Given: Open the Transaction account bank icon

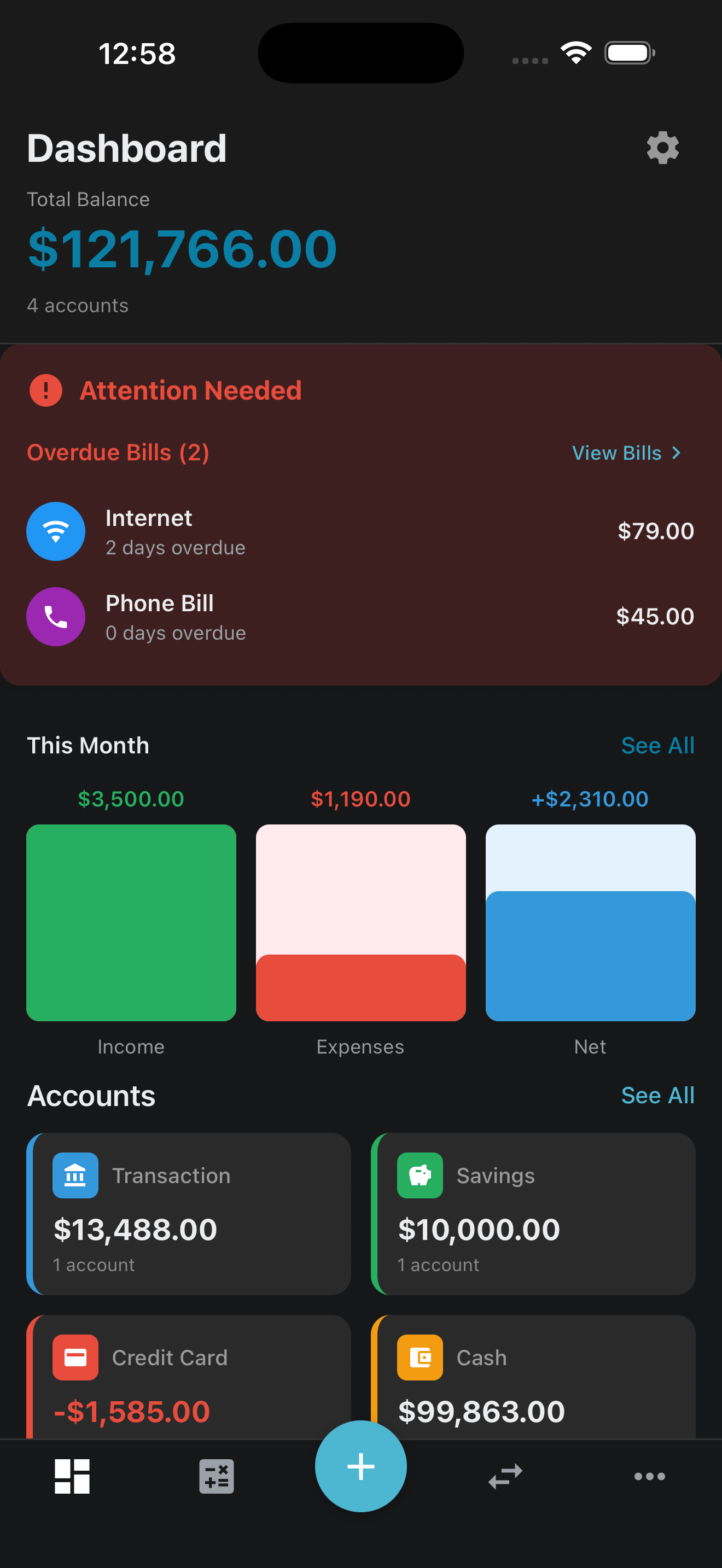Looking at the screenshot, I should pyautogui.click(x=75, y=1175).
